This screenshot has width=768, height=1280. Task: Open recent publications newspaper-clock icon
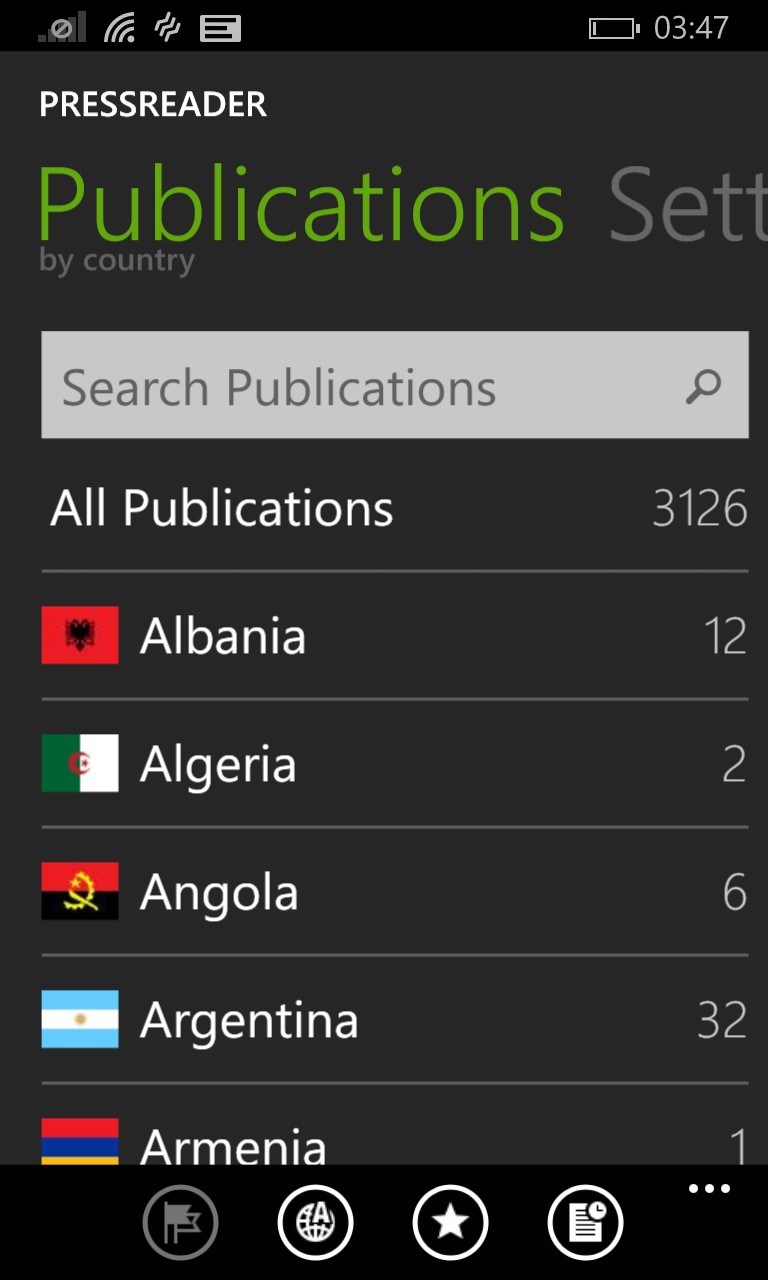tap(585, 1221)
